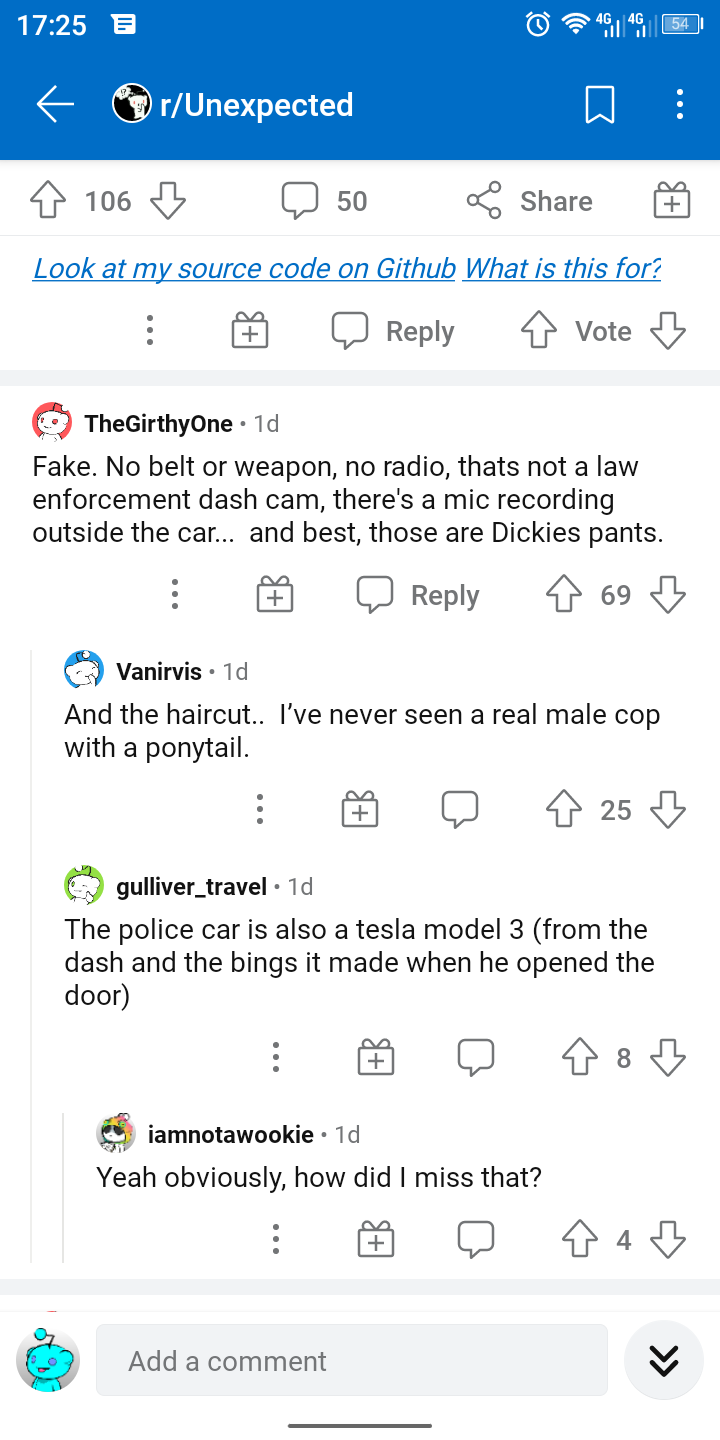Tap "Look at my source code on Github"
The height and width of the screenshot is (1440, 720).
tap(244, 268)
